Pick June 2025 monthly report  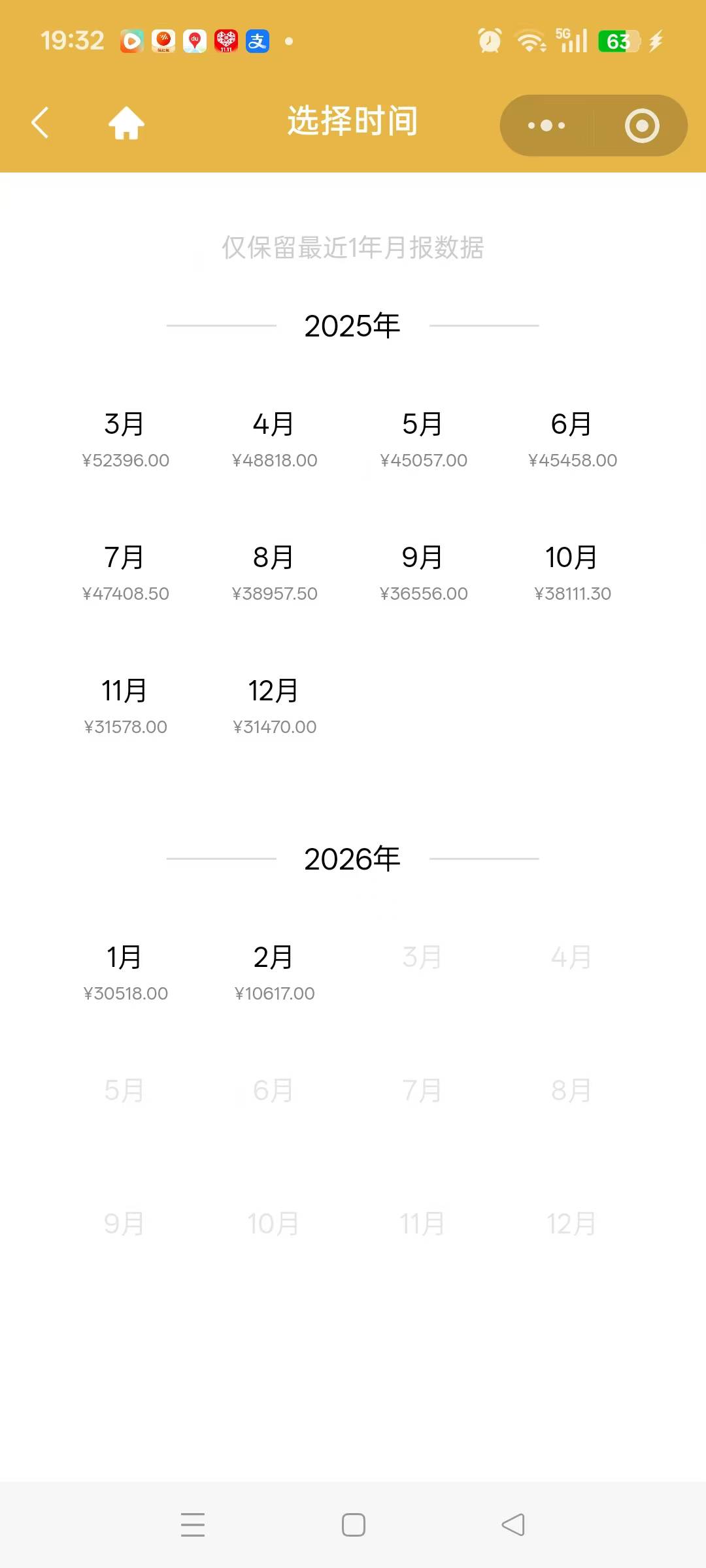572,439
